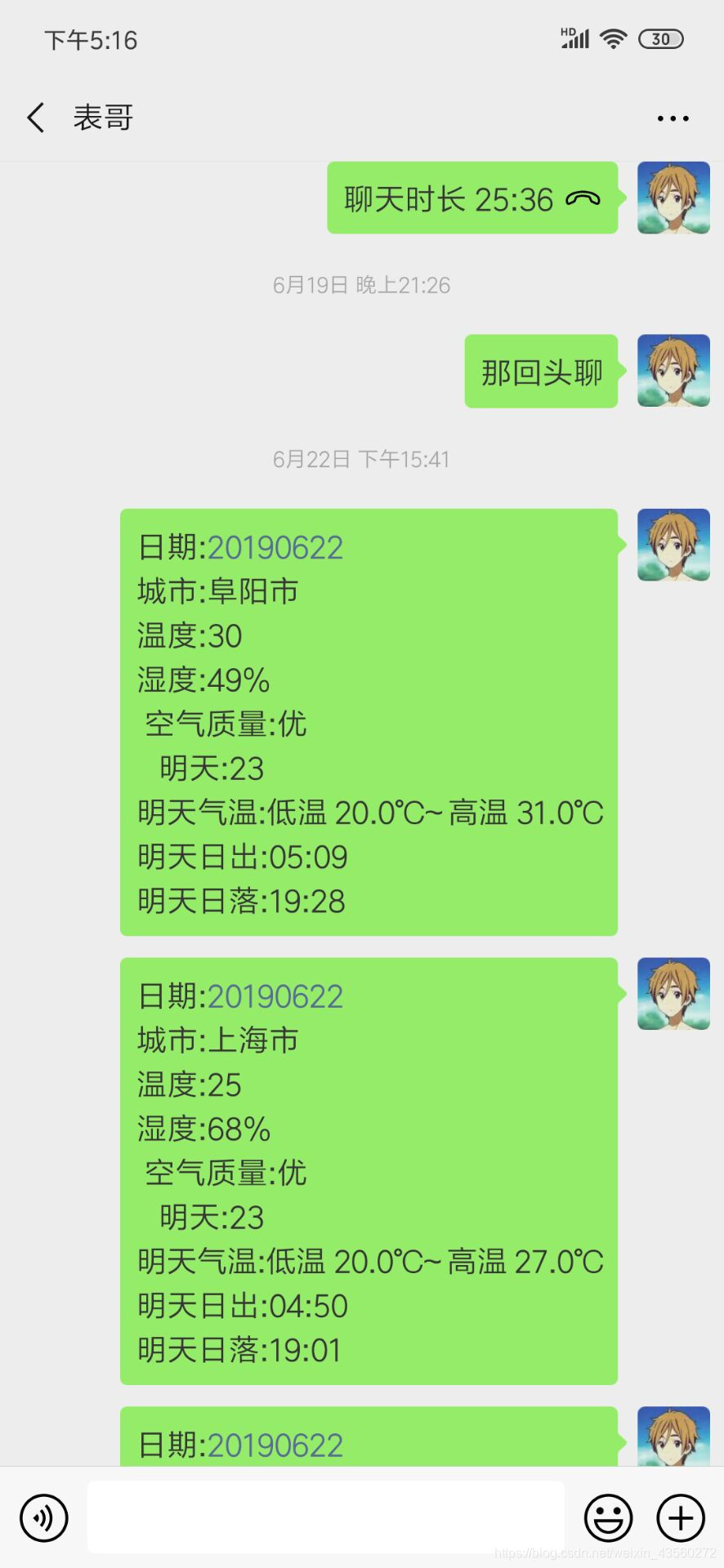This screenshot has height=1568, width=724.
Task: Switch to voice message input
Action: (x=44, y=1518)
